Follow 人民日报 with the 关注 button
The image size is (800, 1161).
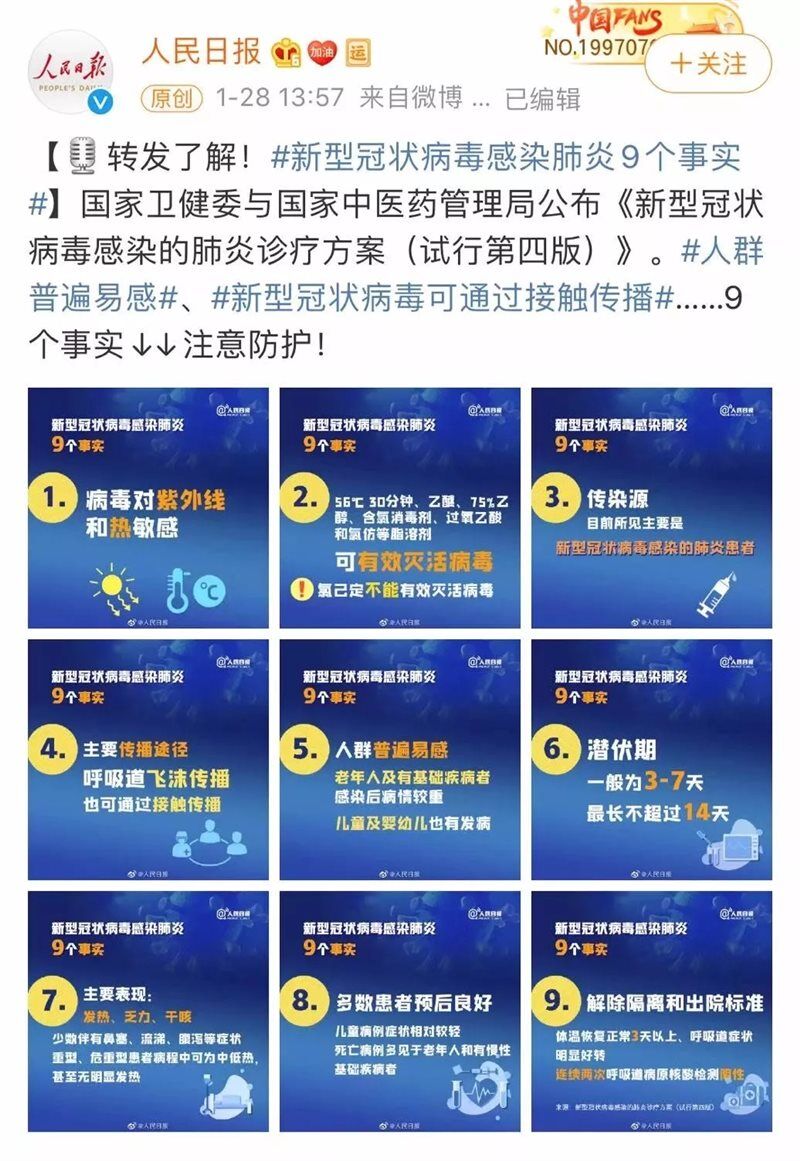coord(708,63)
